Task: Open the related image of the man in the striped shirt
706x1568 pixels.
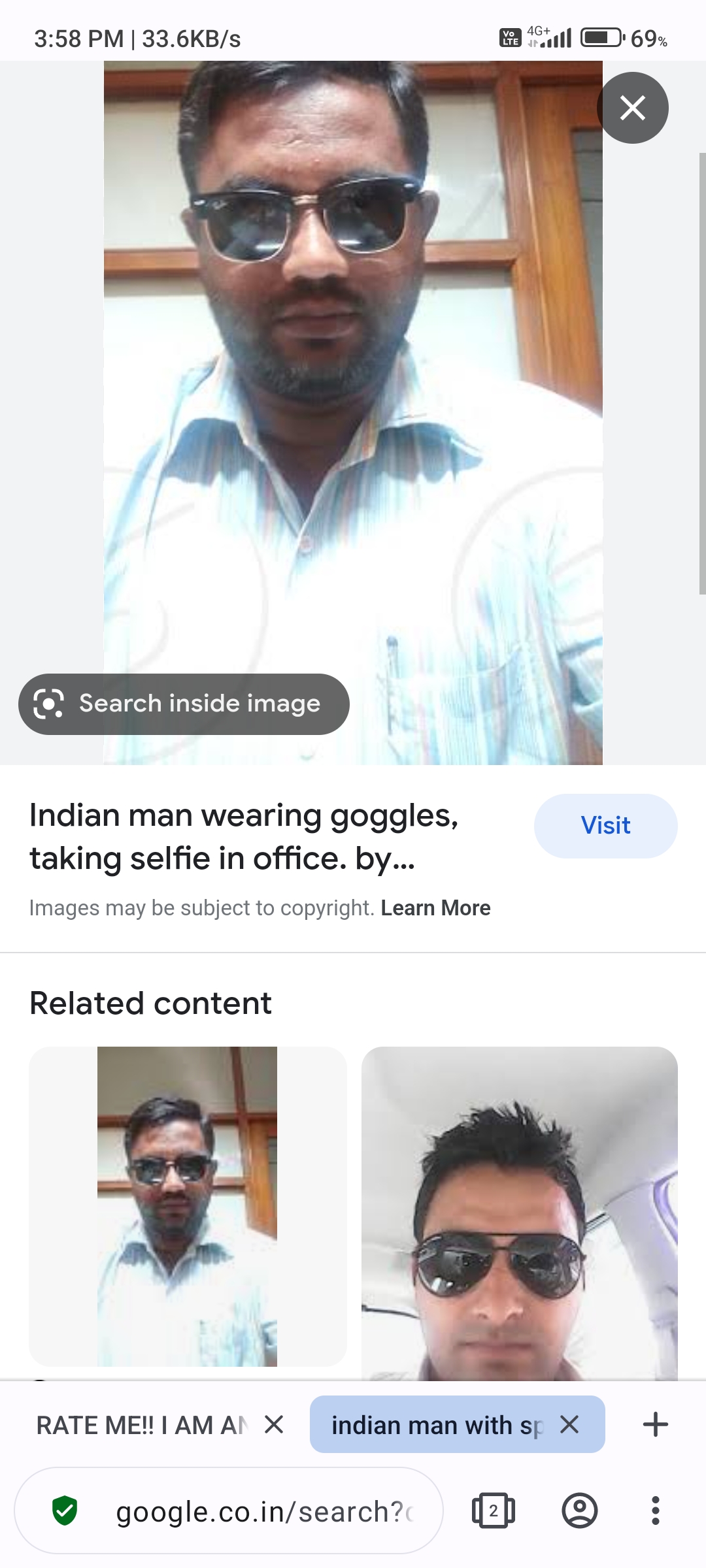Action: [188, 1205]
